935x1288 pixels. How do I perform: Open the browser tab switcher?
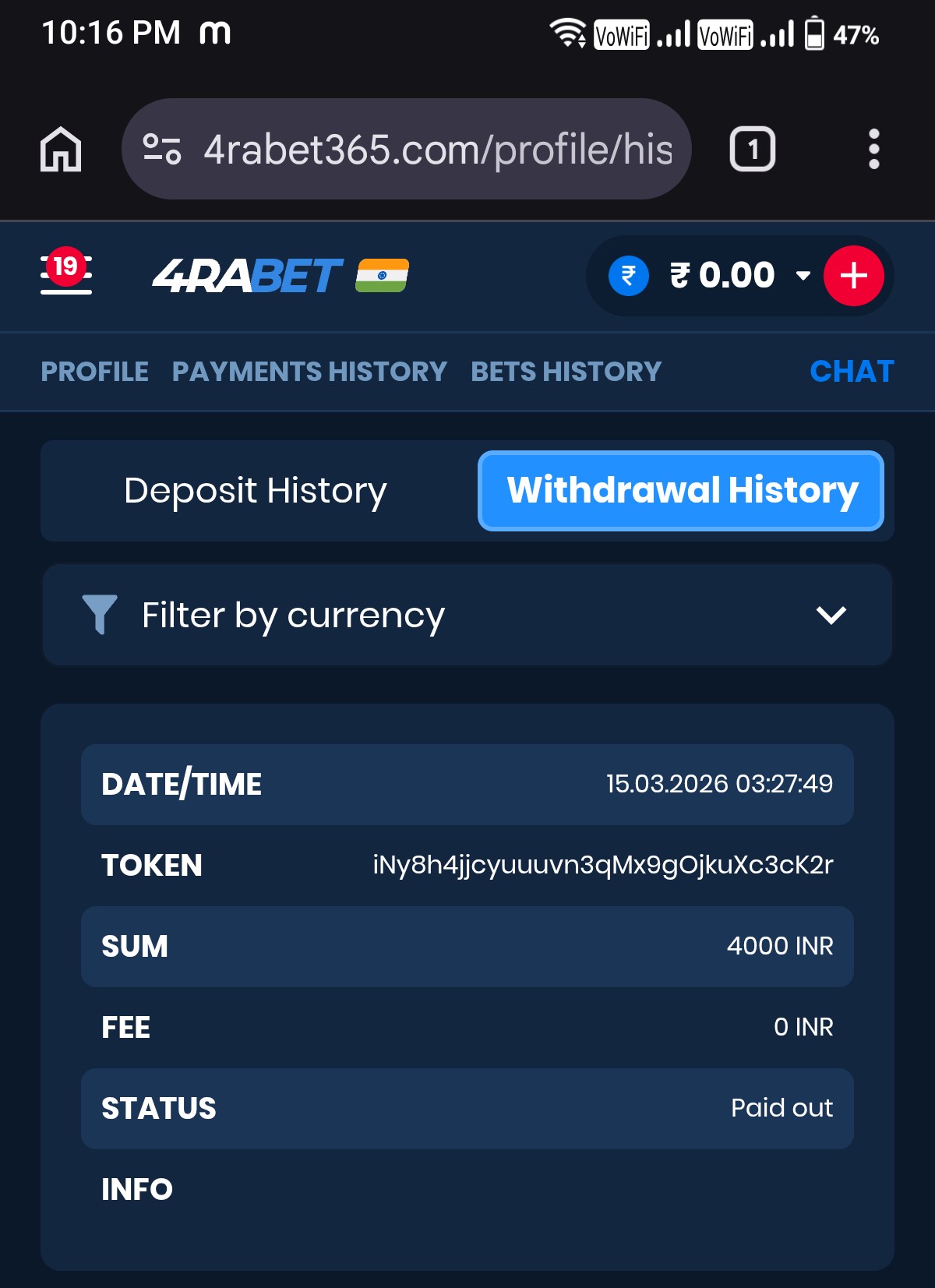pos(752,149)
